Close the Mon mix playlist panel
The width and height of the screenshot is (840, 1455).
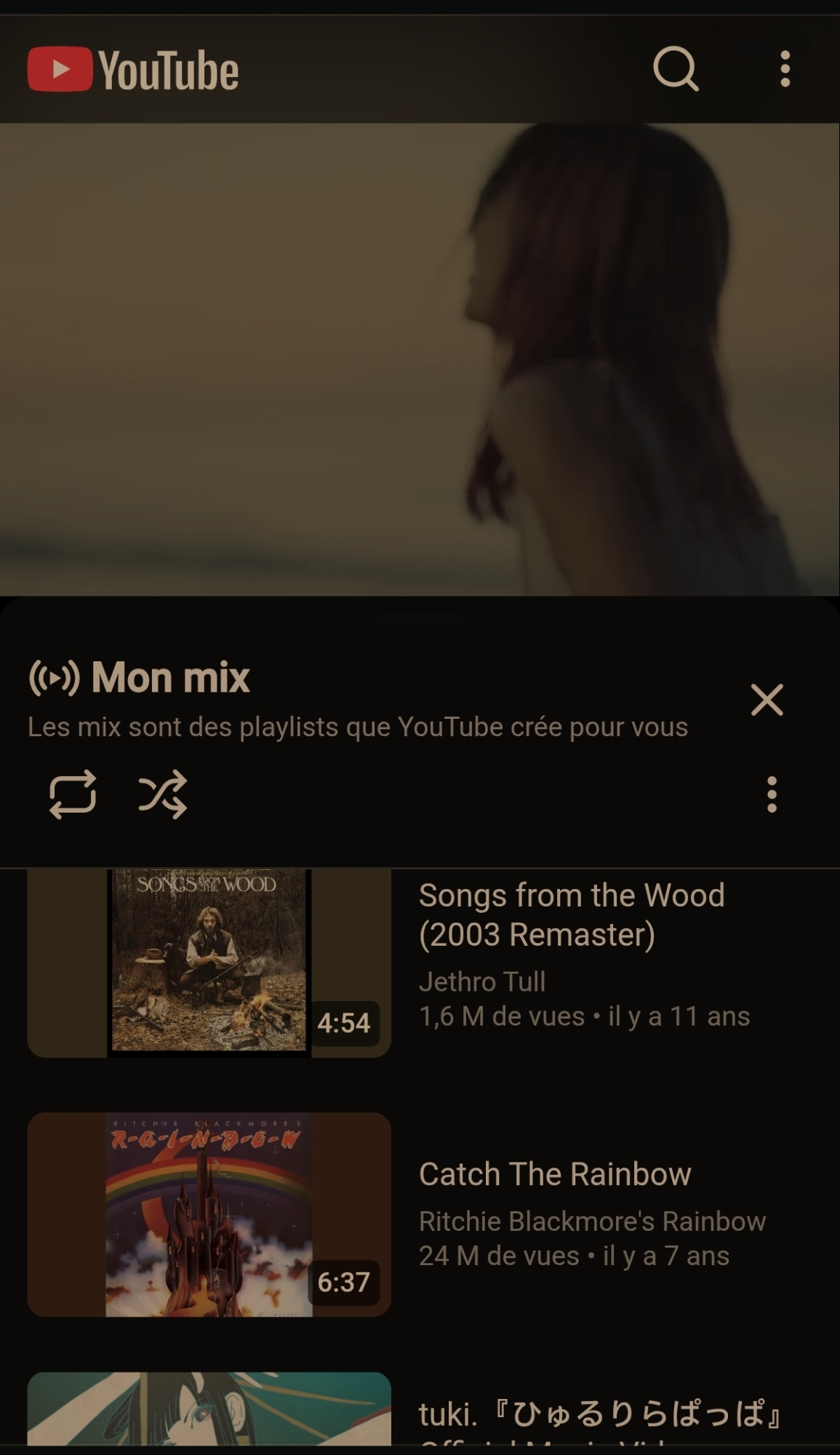click(767, 700)
